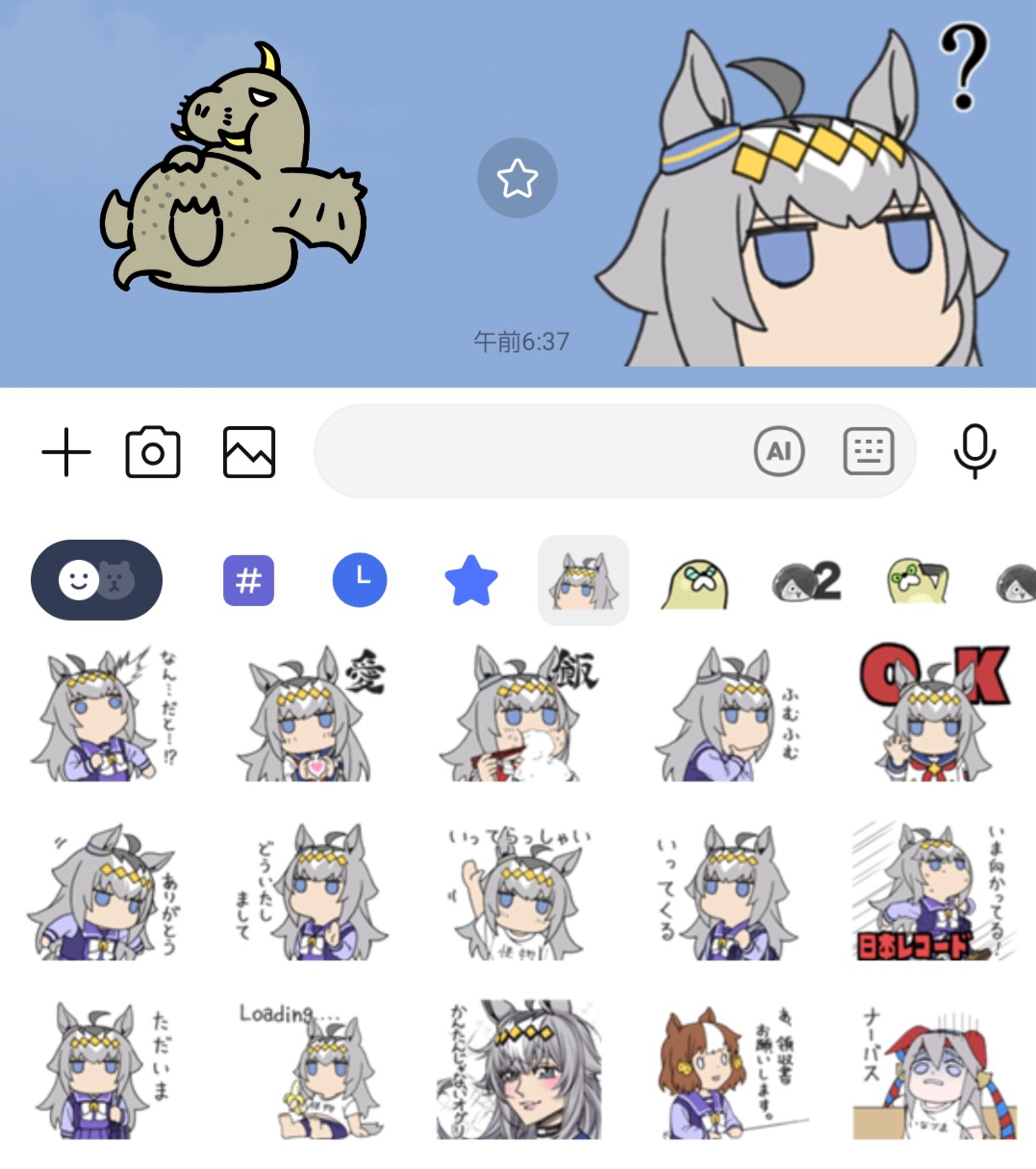Record a voice message with the microphone
Image resolution: width=1036 pixels, height=1169 pixels.
[x=973, y=451]
